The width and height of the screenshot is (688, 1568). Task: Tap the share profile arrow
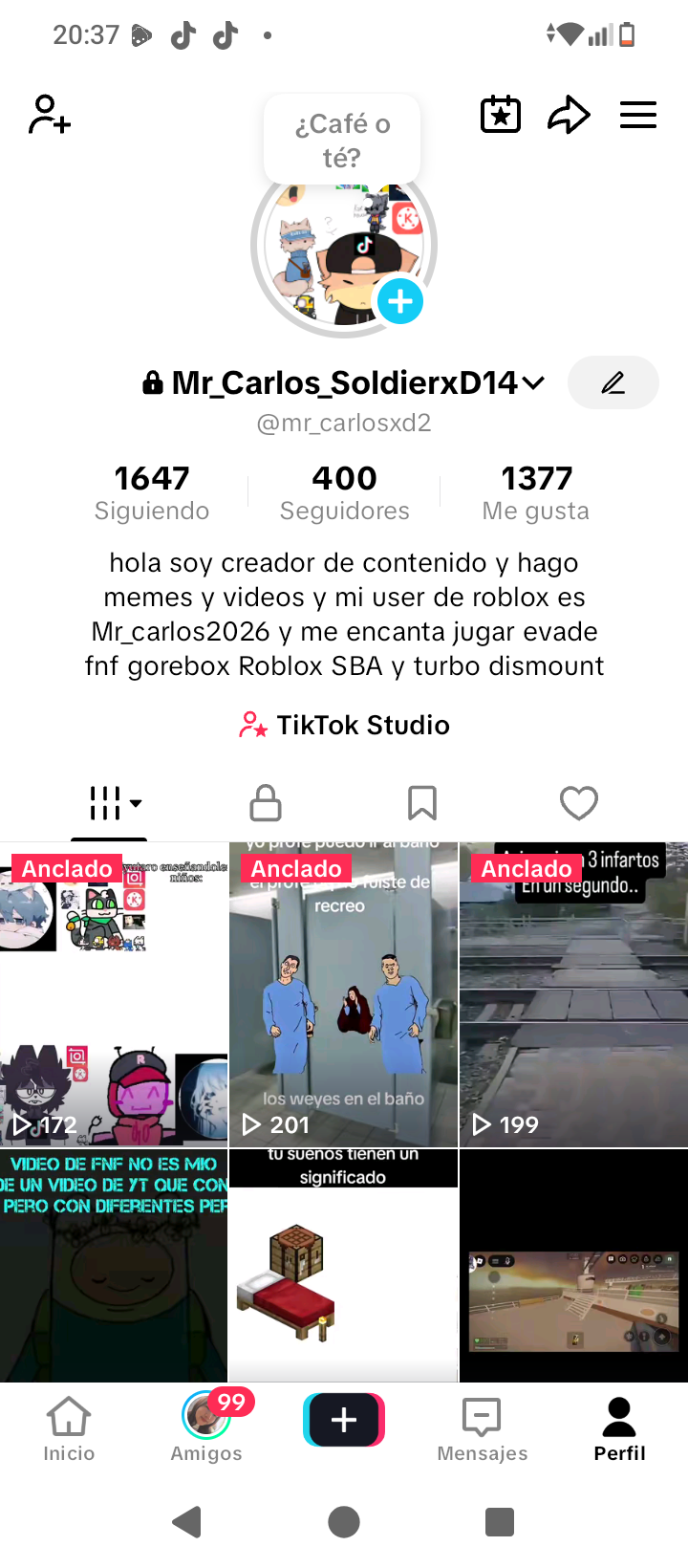coord(569,114)
